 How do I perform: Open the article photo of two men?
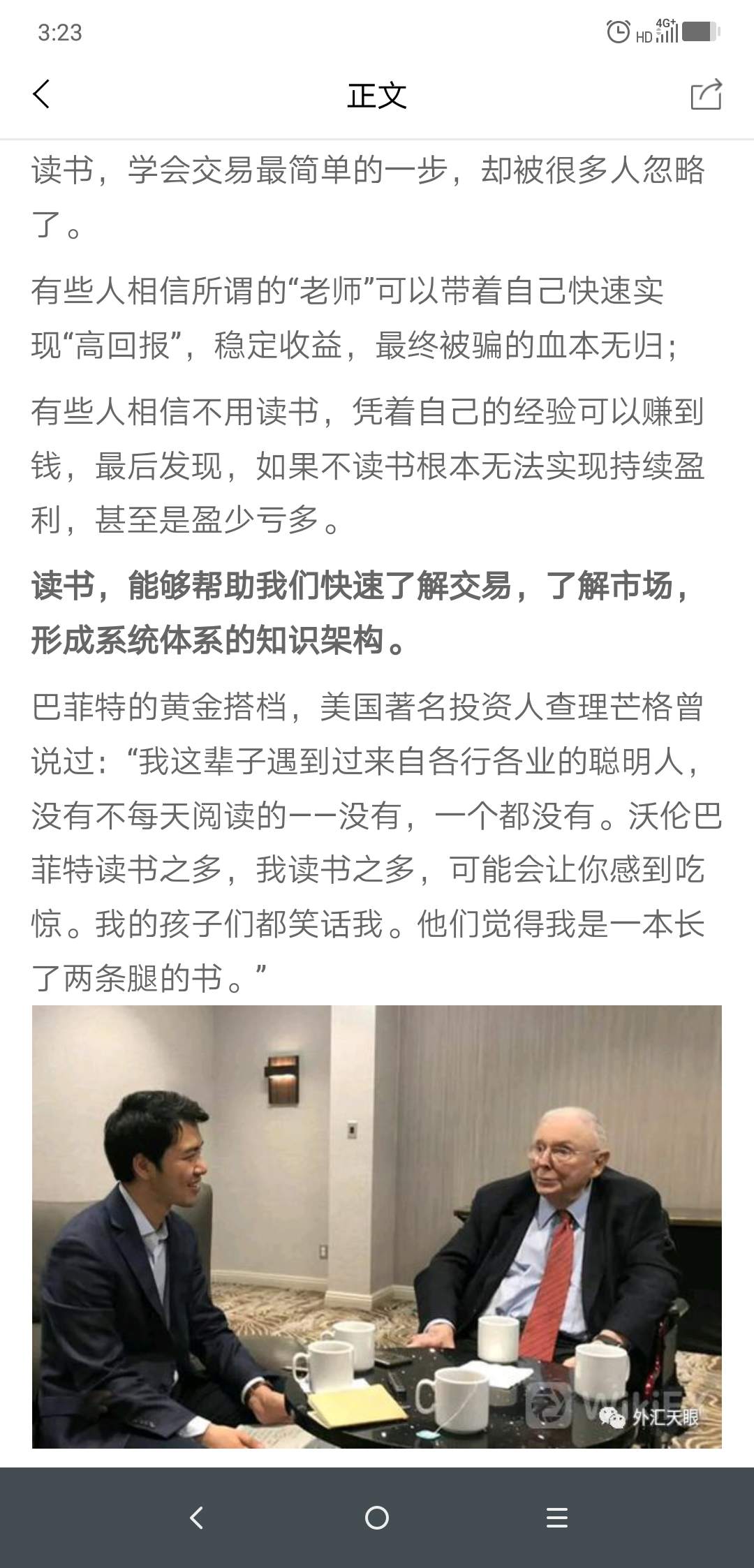tap(377, 1227)
